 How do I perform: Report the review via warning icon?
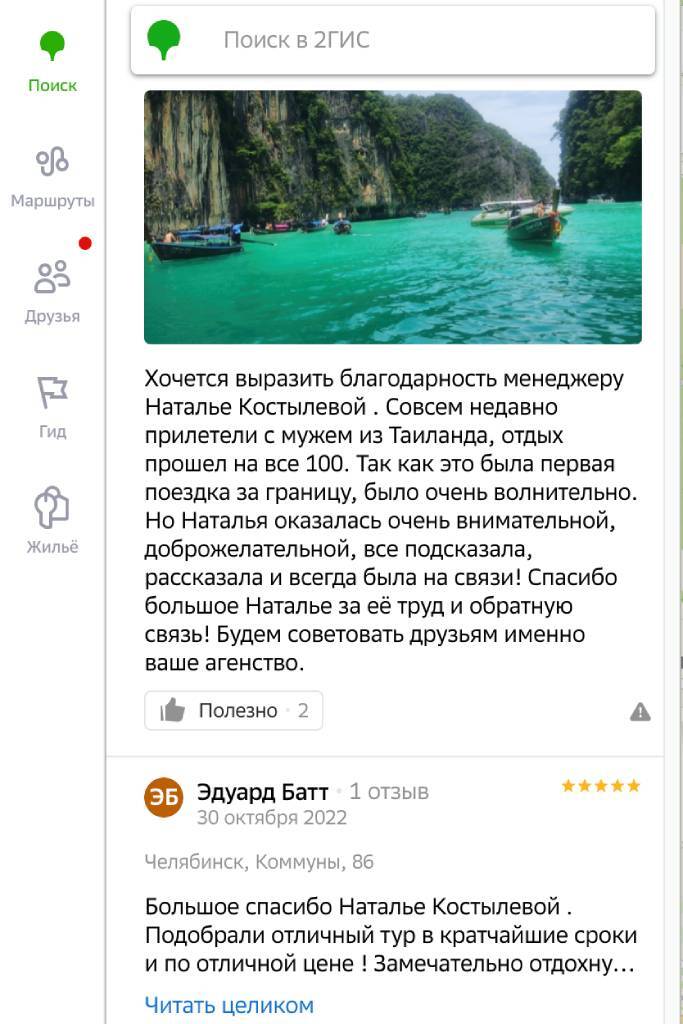pos(640,712)
